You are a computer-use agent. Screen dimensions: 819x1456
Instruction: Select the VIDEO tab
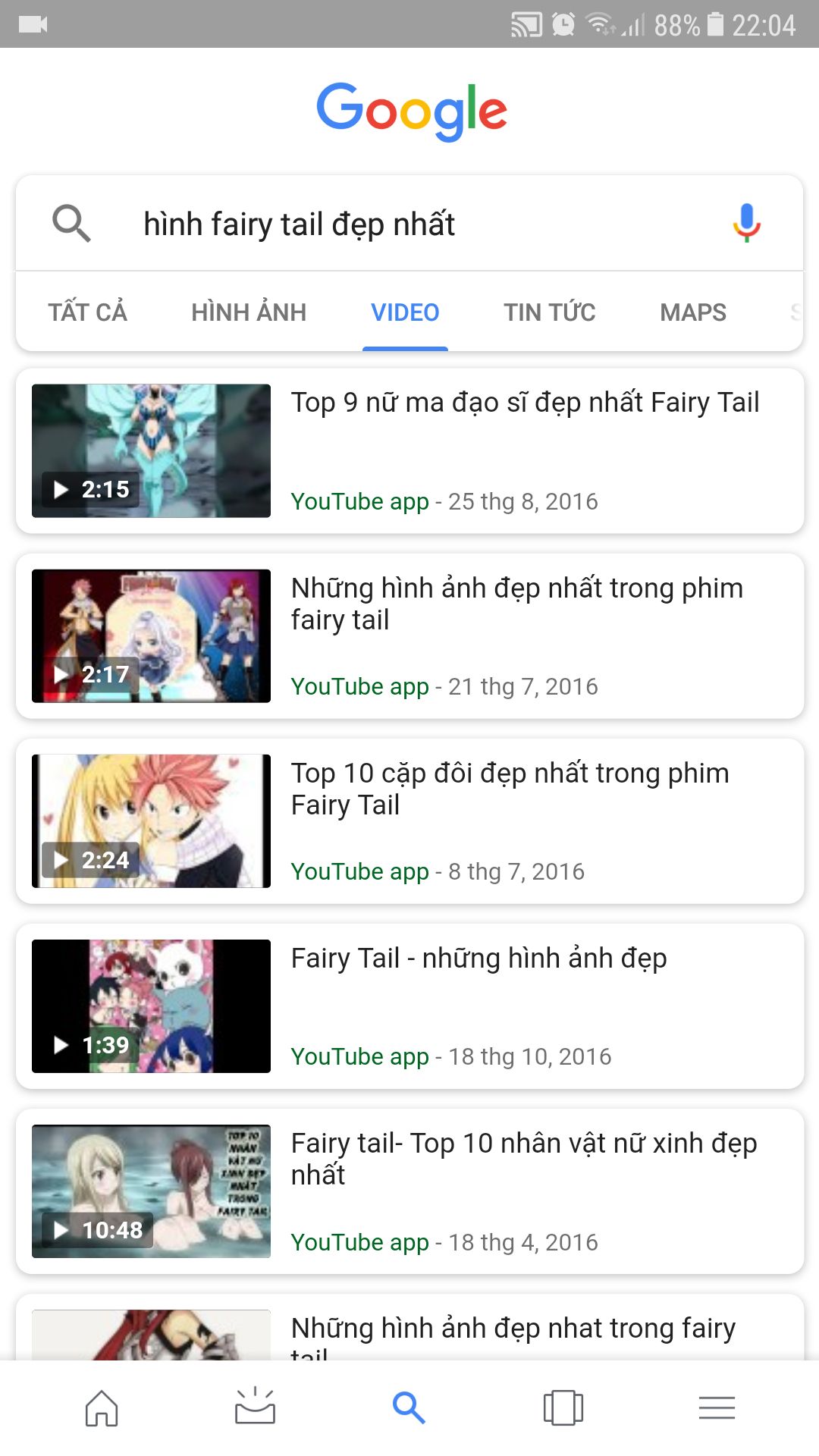pos(405,312)
